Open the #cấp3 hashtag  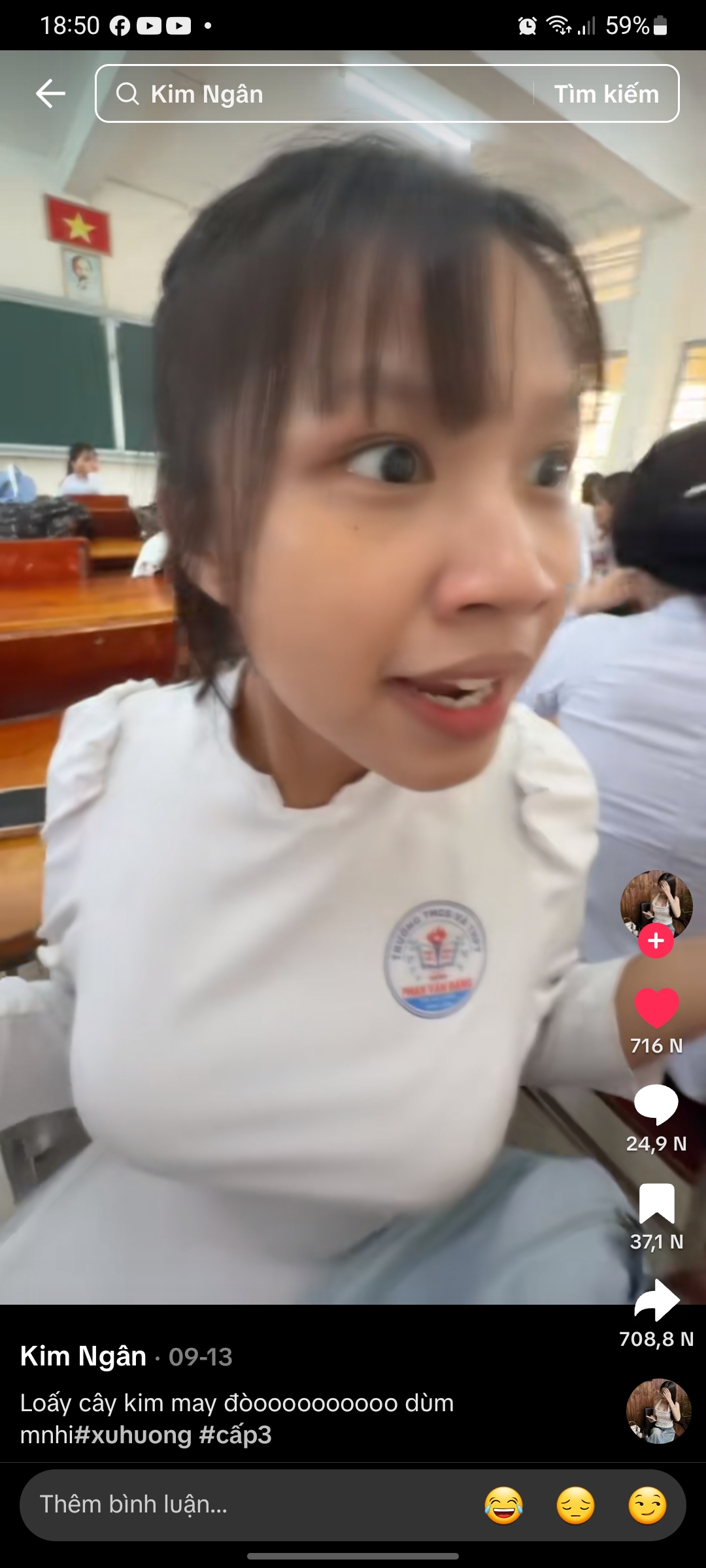235,1435
